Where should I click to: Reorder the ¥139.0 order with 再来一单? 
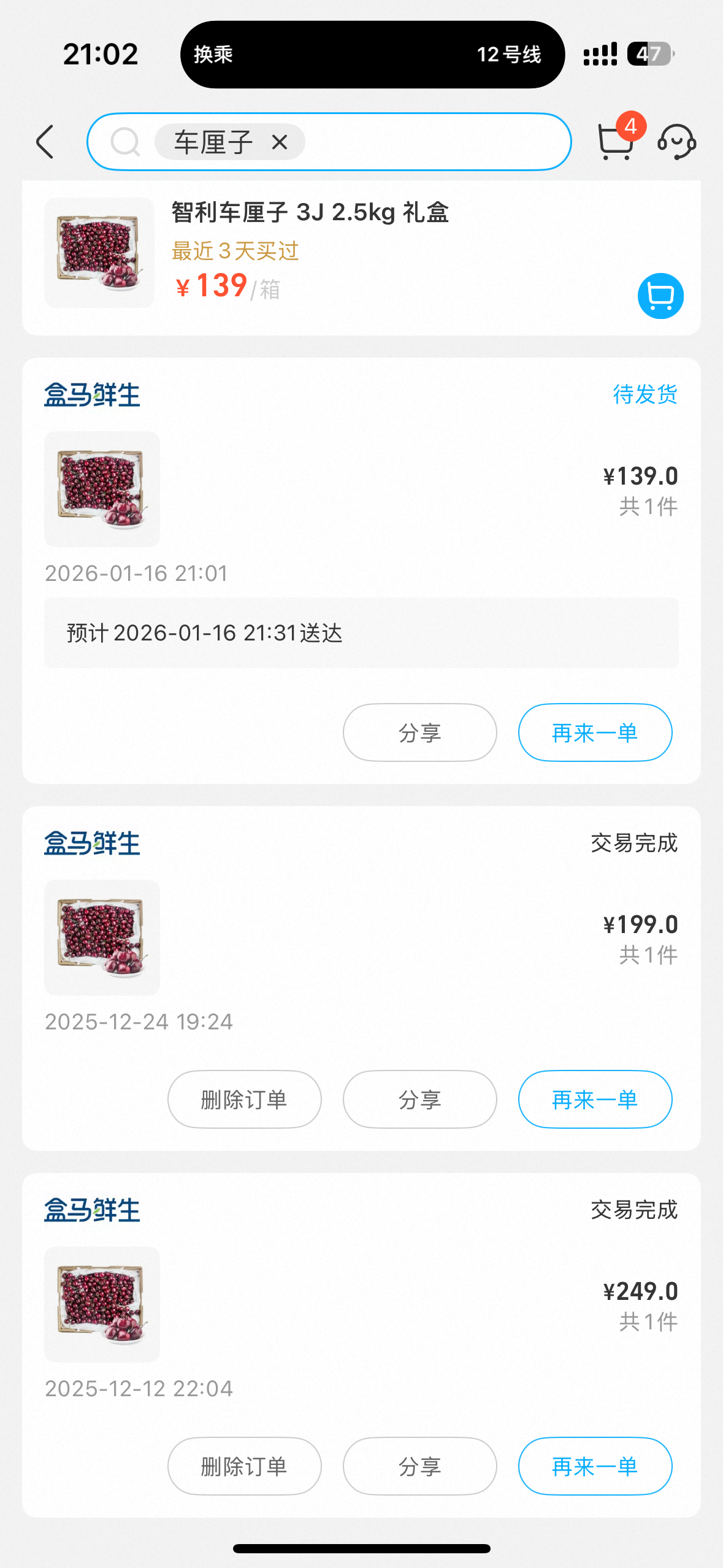595,732
